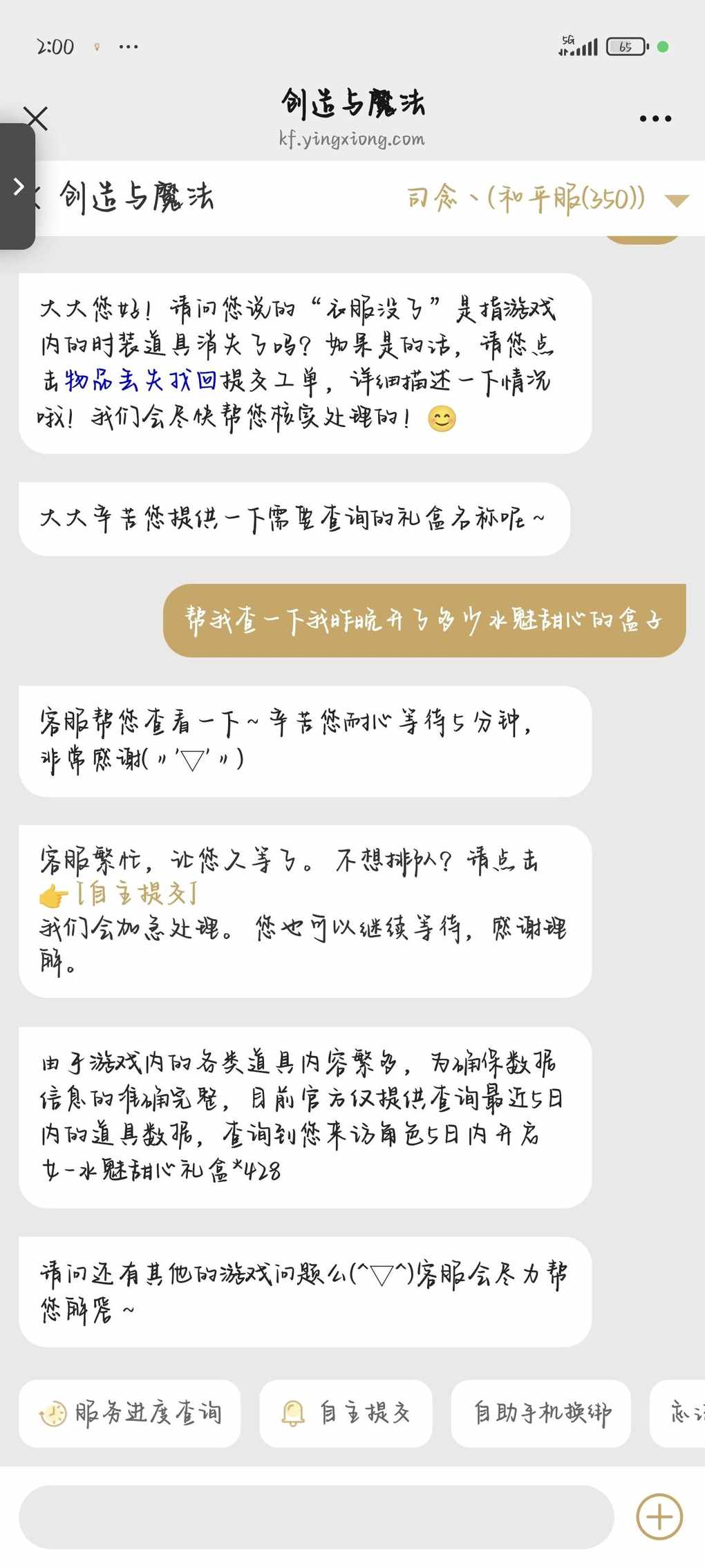Open 服务进度查询 quick action
Screen dimensions: 705x1568
click(x=130, y=1413)
